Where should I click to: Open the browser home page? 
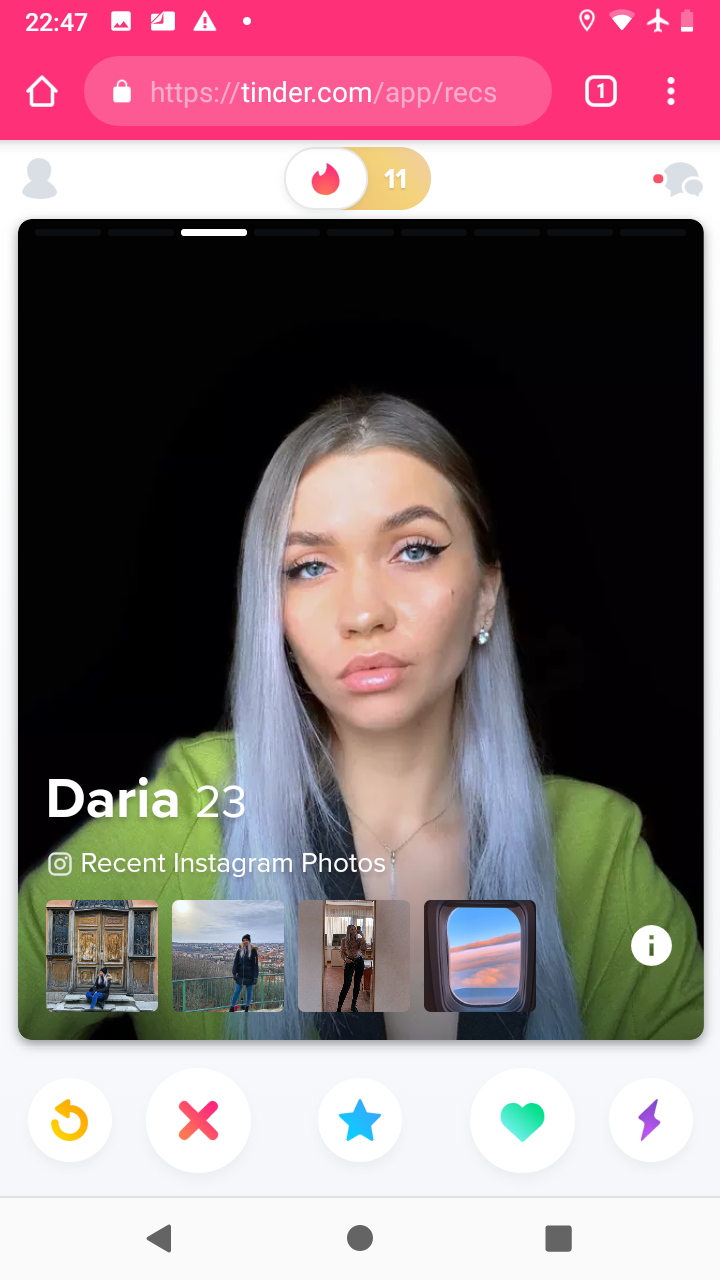[42, 92]
